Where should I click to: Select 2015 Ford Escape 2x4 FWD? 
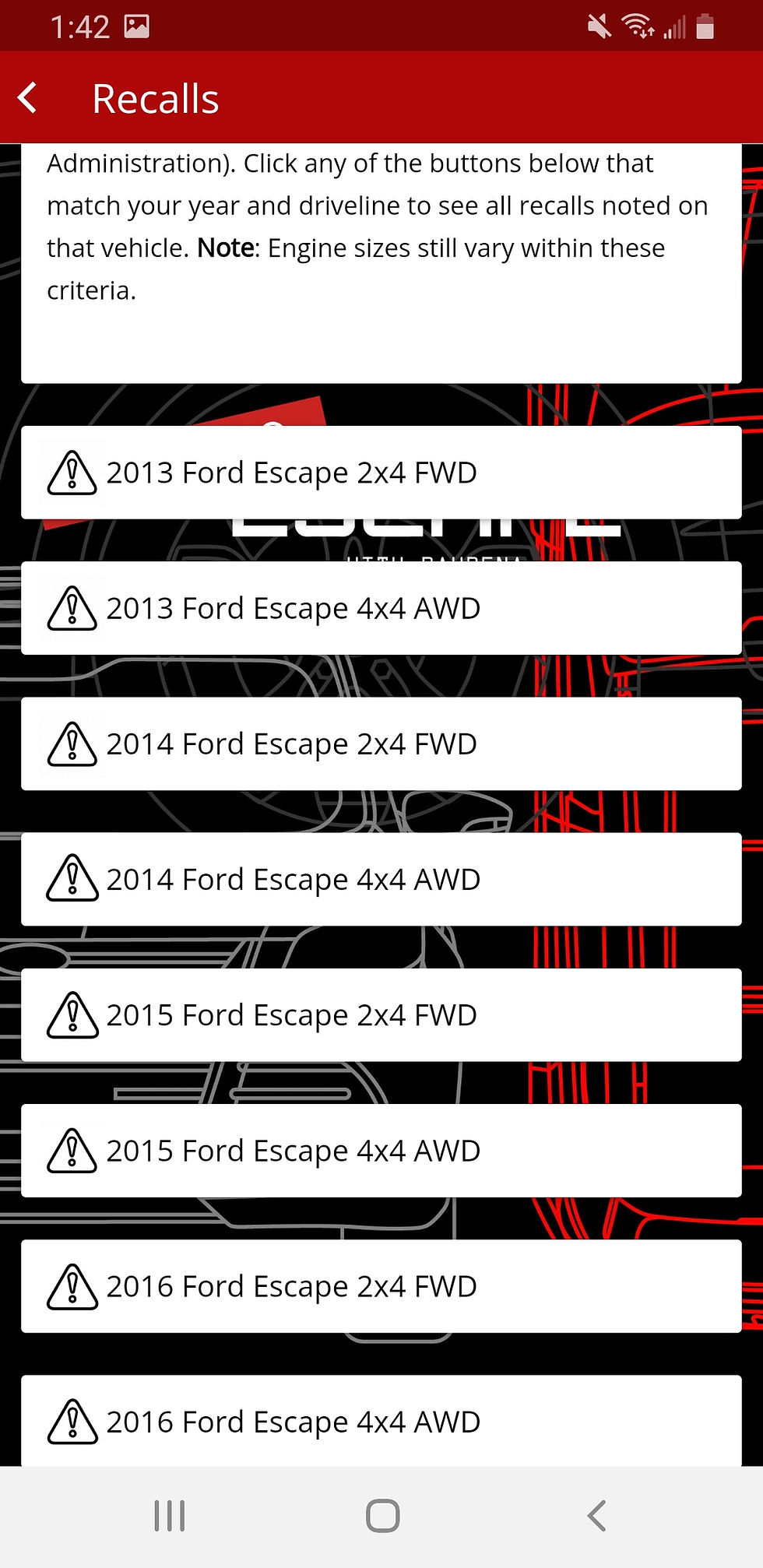click(381, 1014)
